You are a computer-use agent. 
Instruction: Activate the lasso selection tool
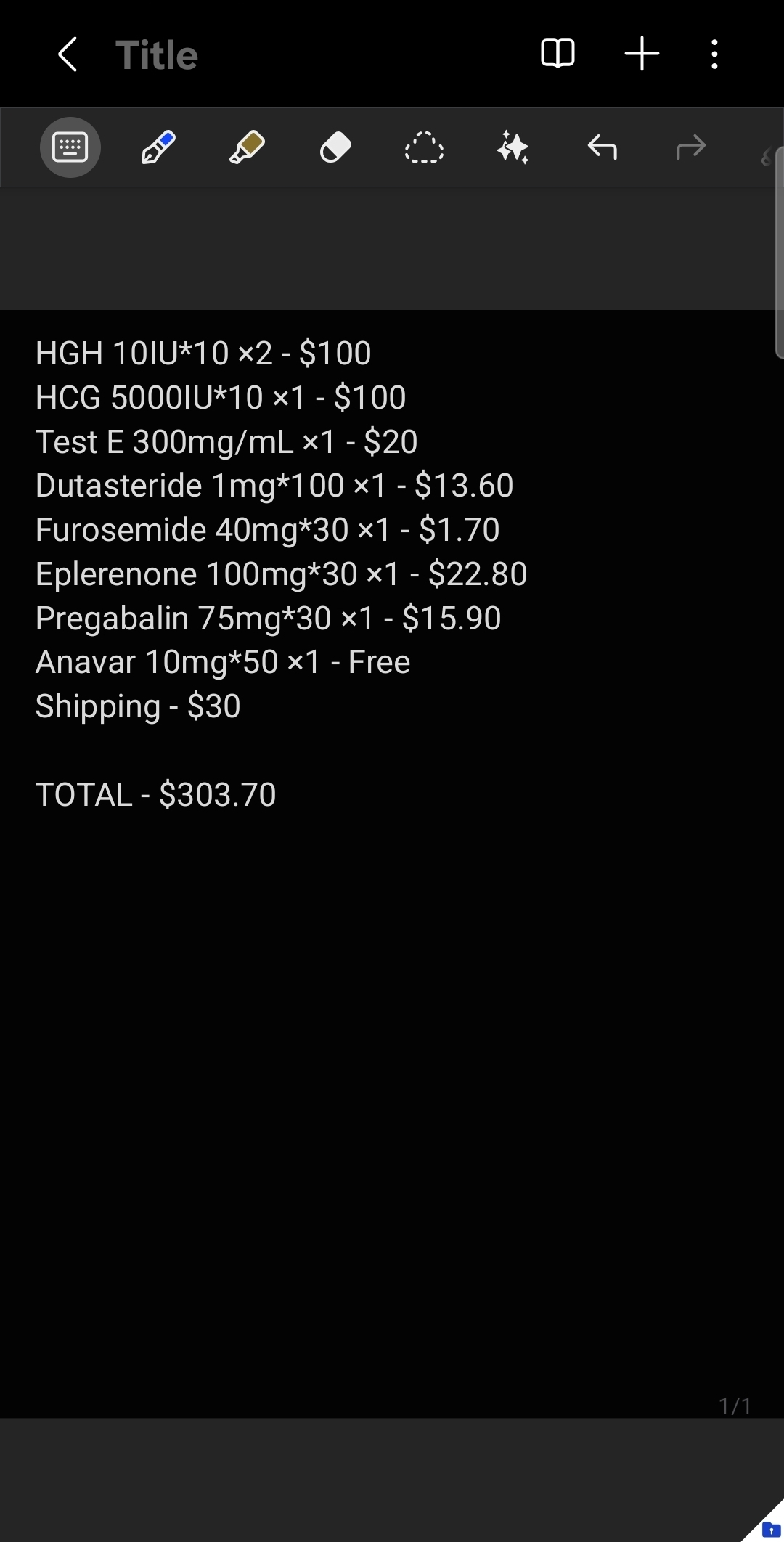pyautogui.click(x=424, y=147)
